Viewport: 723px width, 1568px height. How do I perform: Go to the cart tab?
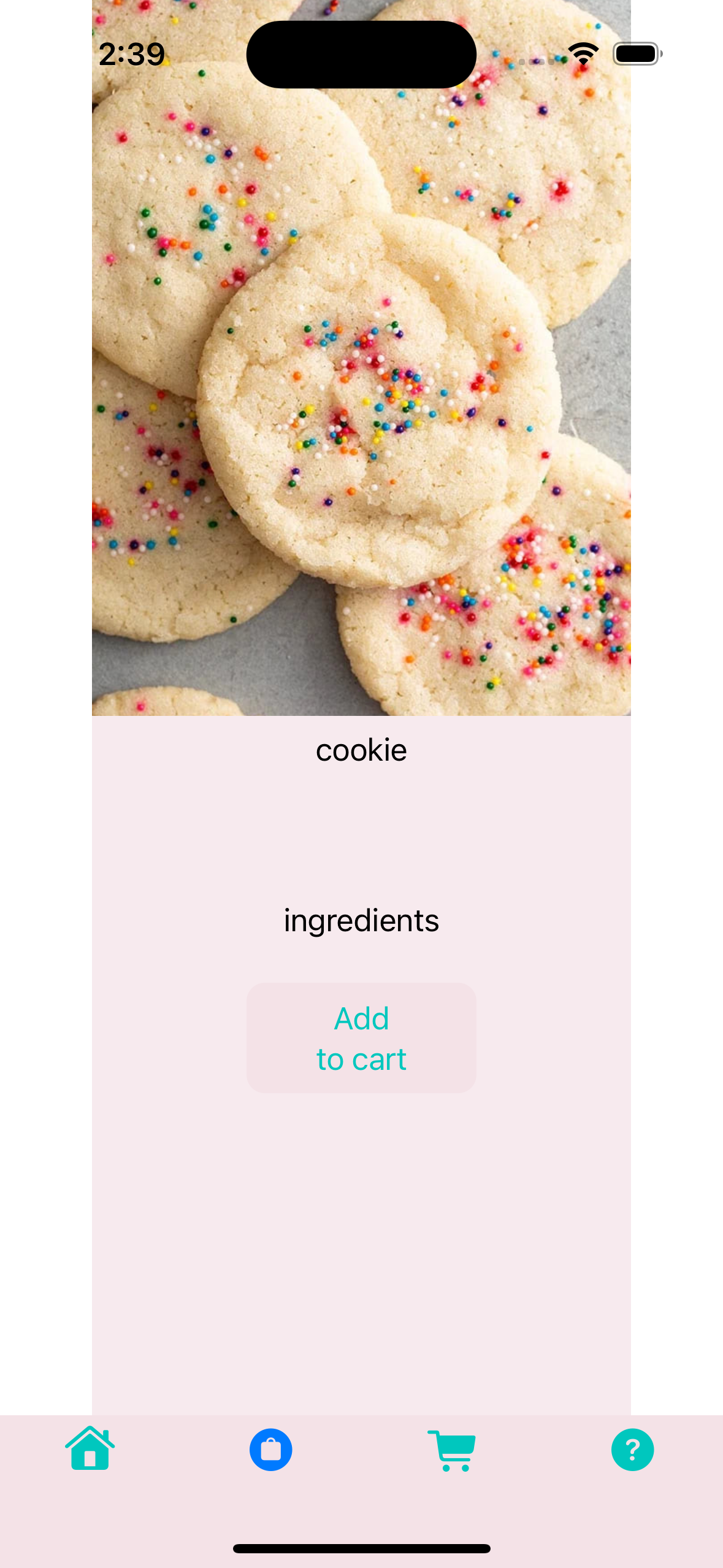[452, 1450]
